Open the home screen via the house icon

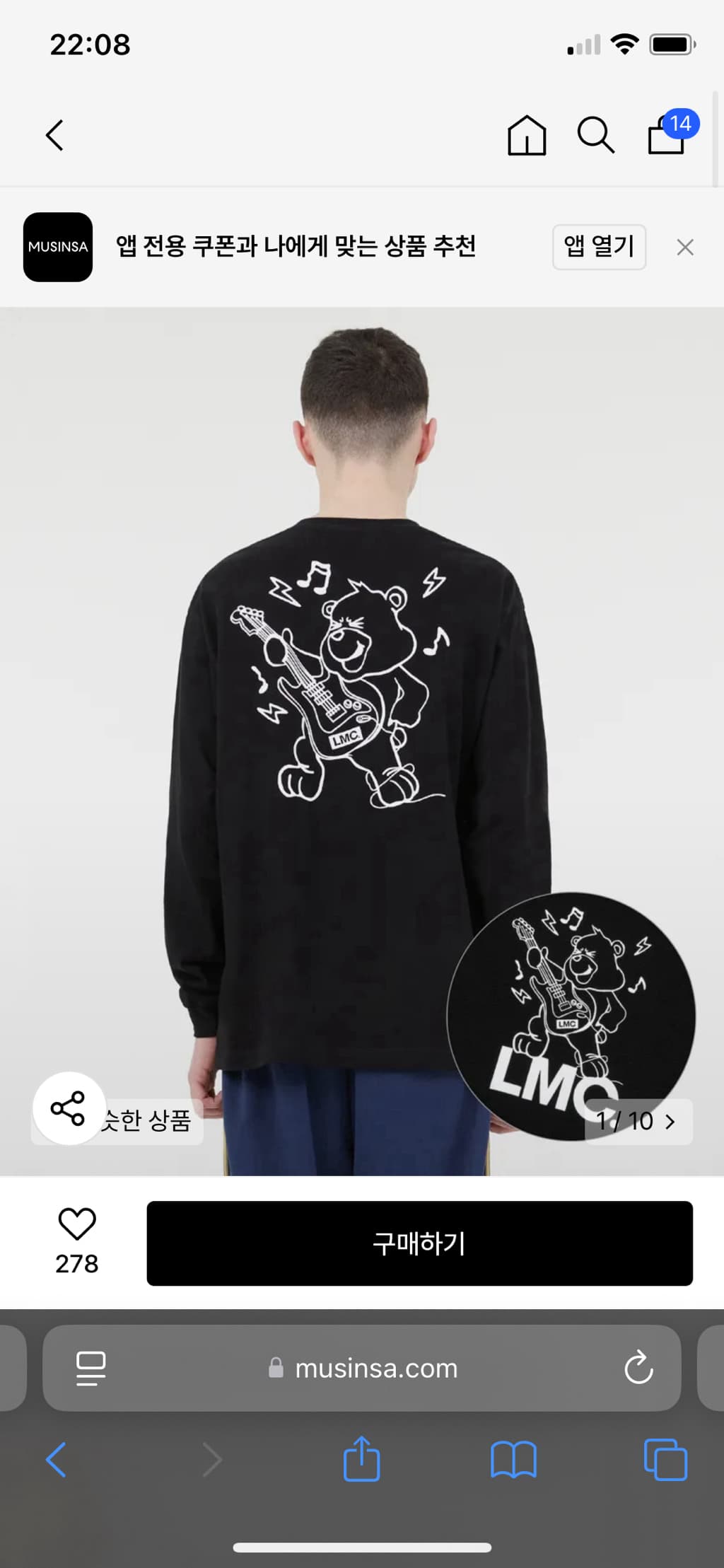click(526, 136)
